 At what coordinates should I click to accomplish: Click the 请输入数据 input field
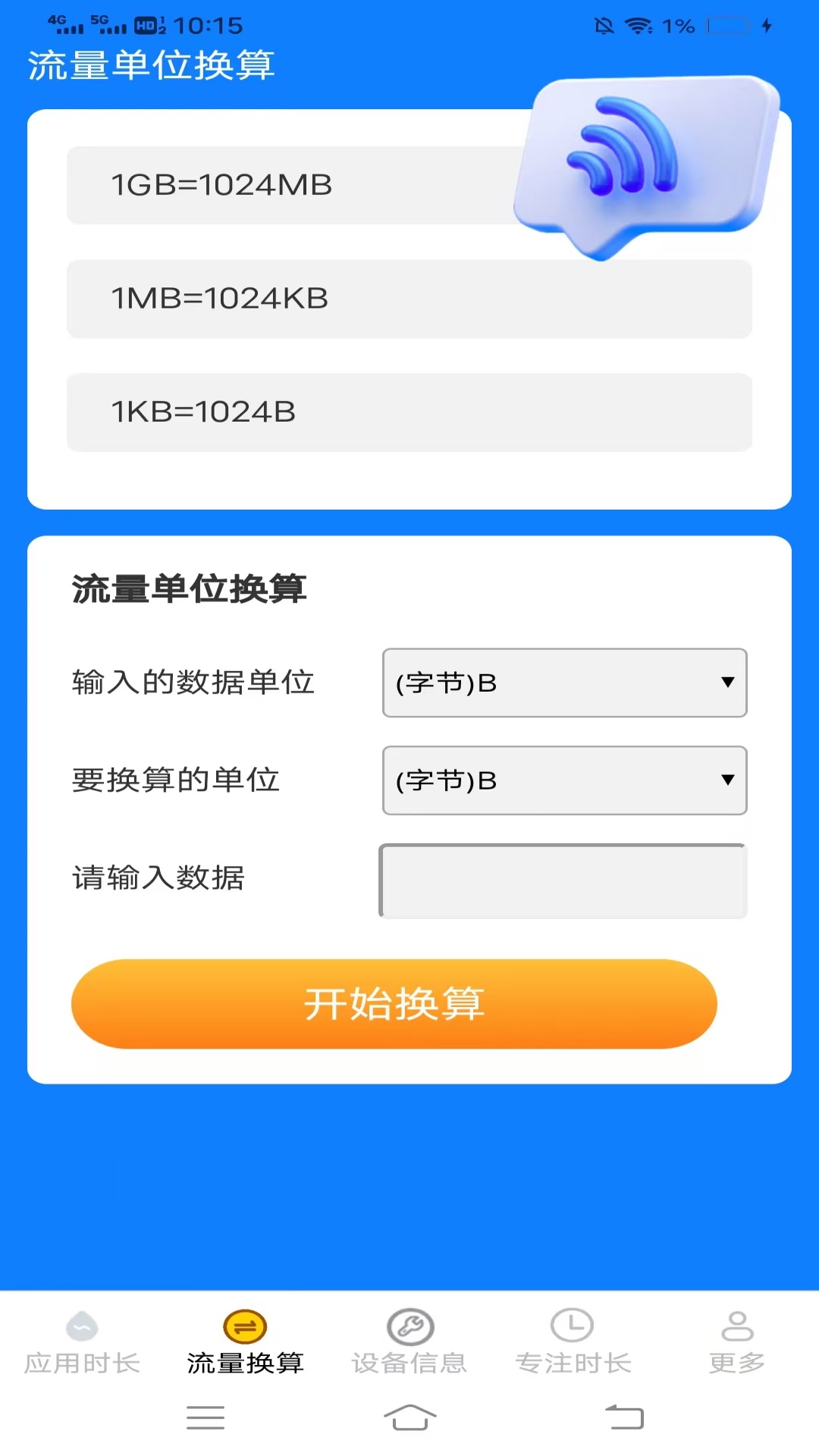click(564, 880)
